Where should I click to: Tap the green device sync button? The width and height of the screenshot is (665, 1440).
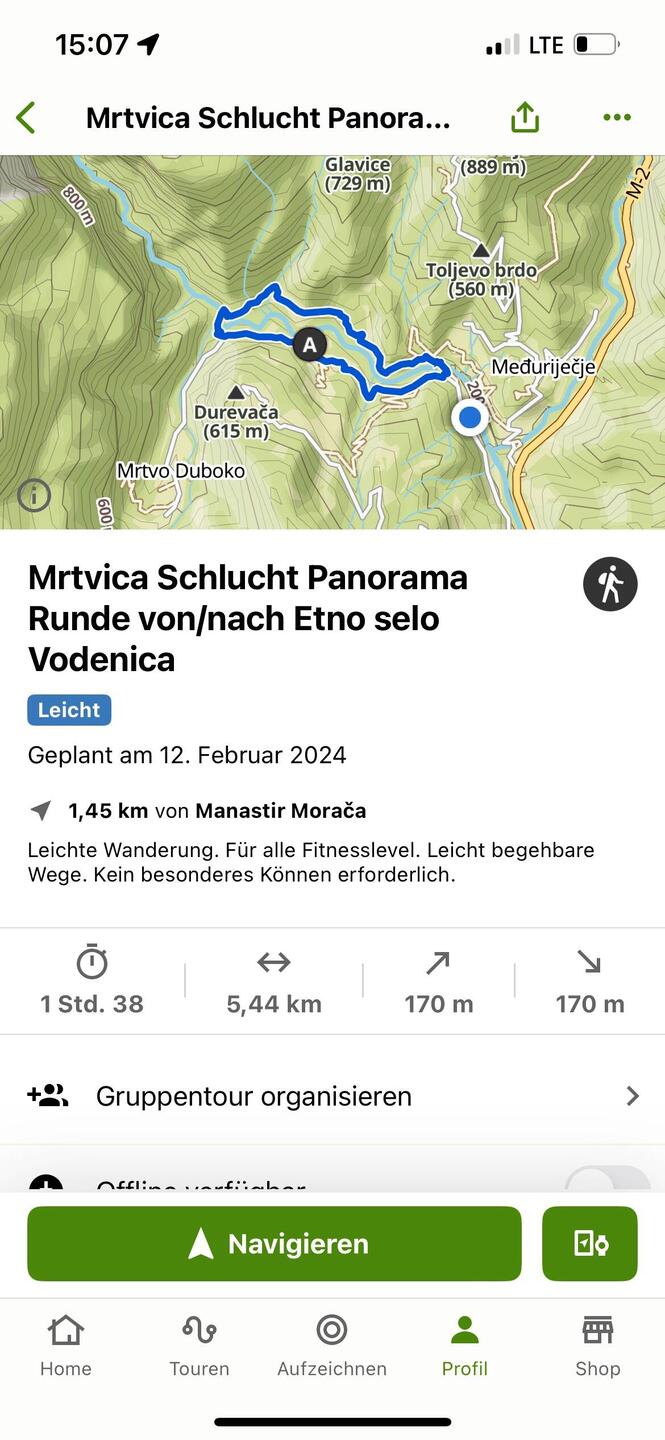(x=590, y=1244)
